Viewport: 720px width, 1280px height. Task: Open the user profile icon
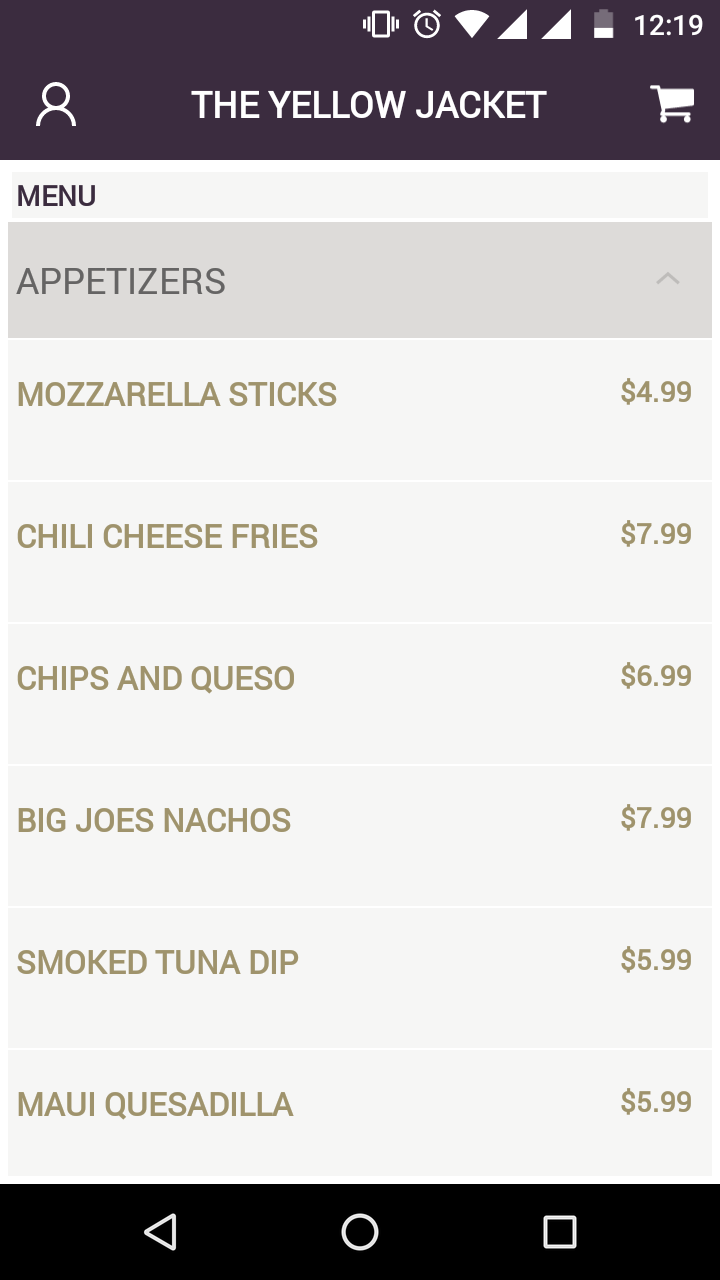pyautogui.click(x=56, y=105)
